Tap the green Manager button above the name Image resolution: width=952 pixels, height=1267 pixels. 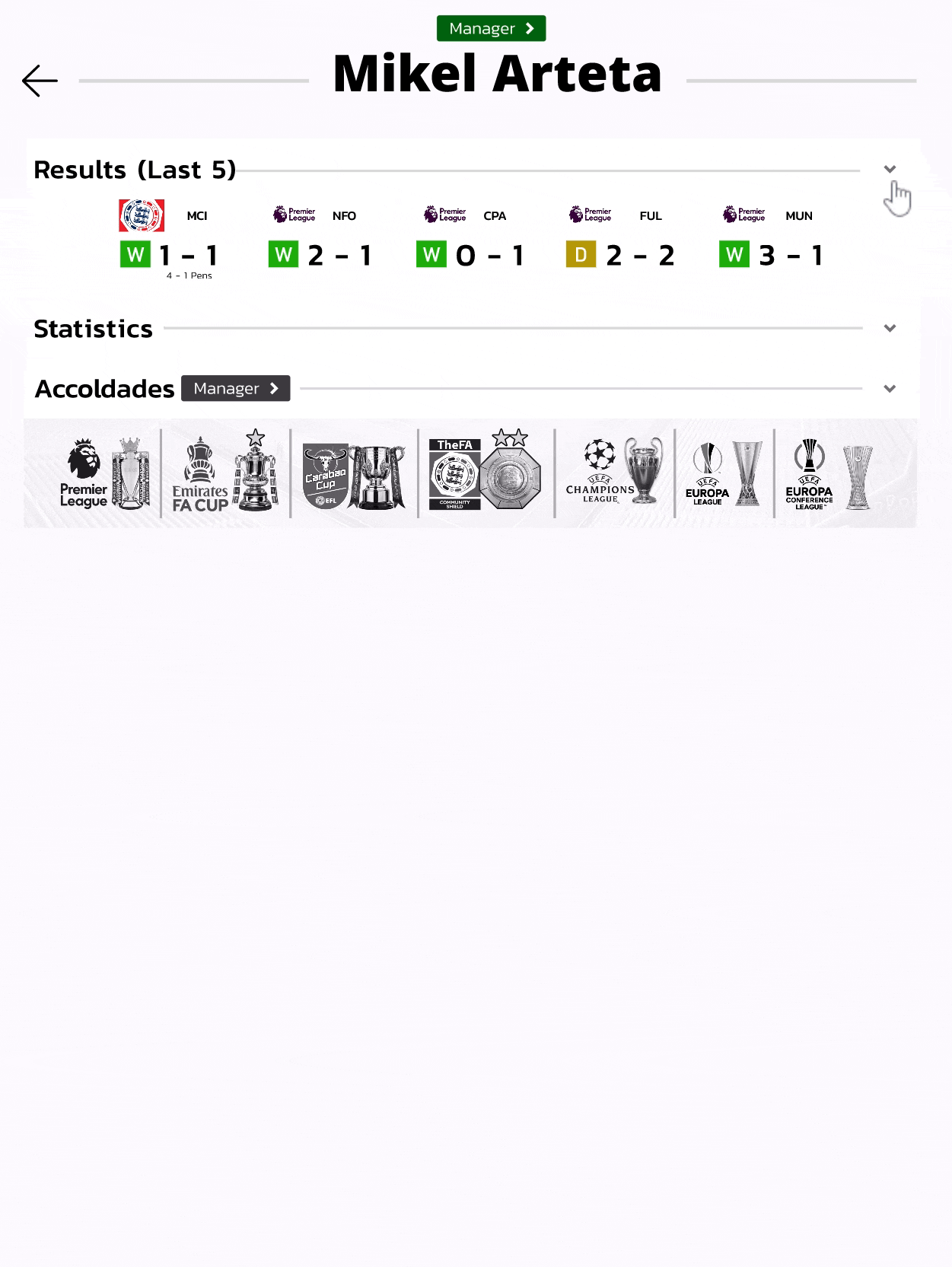tap(491, 29)
